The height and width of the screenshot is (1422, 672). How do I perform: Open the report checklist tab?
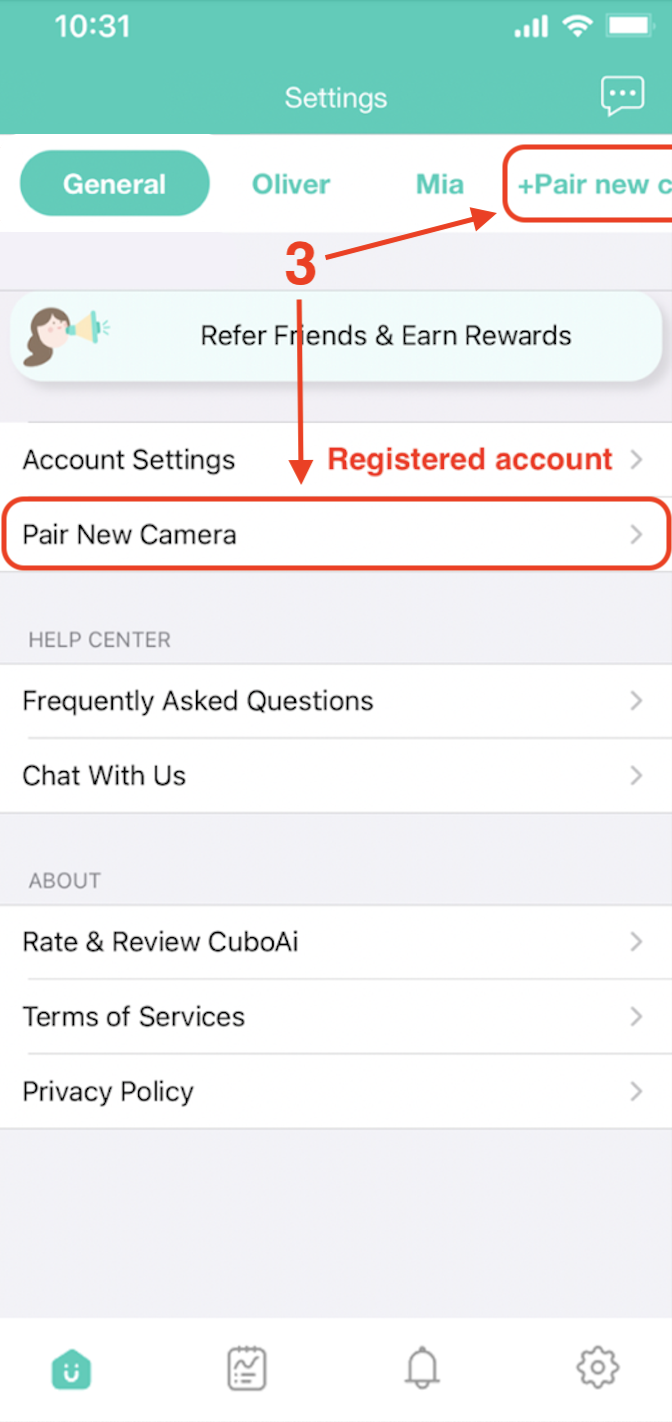(246, 1367)
